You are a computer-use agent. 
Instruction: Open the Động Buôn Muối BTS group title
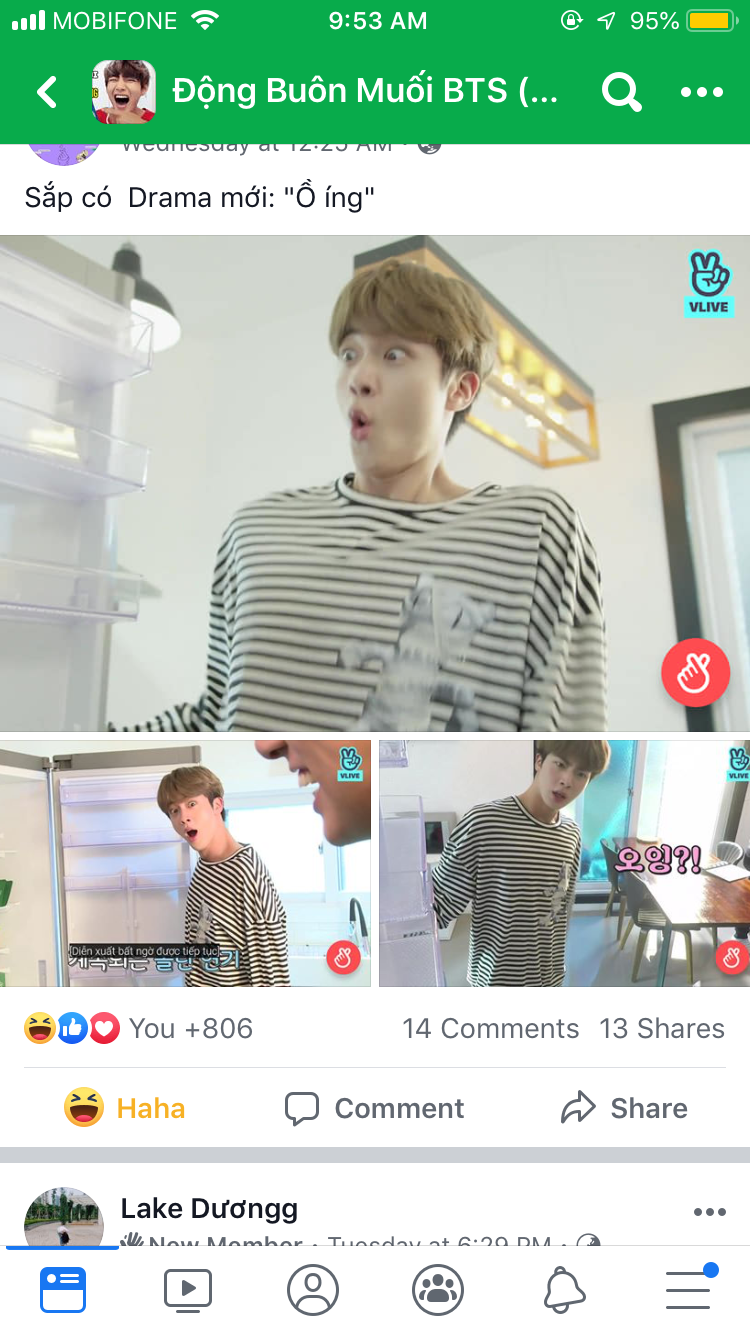365,92
